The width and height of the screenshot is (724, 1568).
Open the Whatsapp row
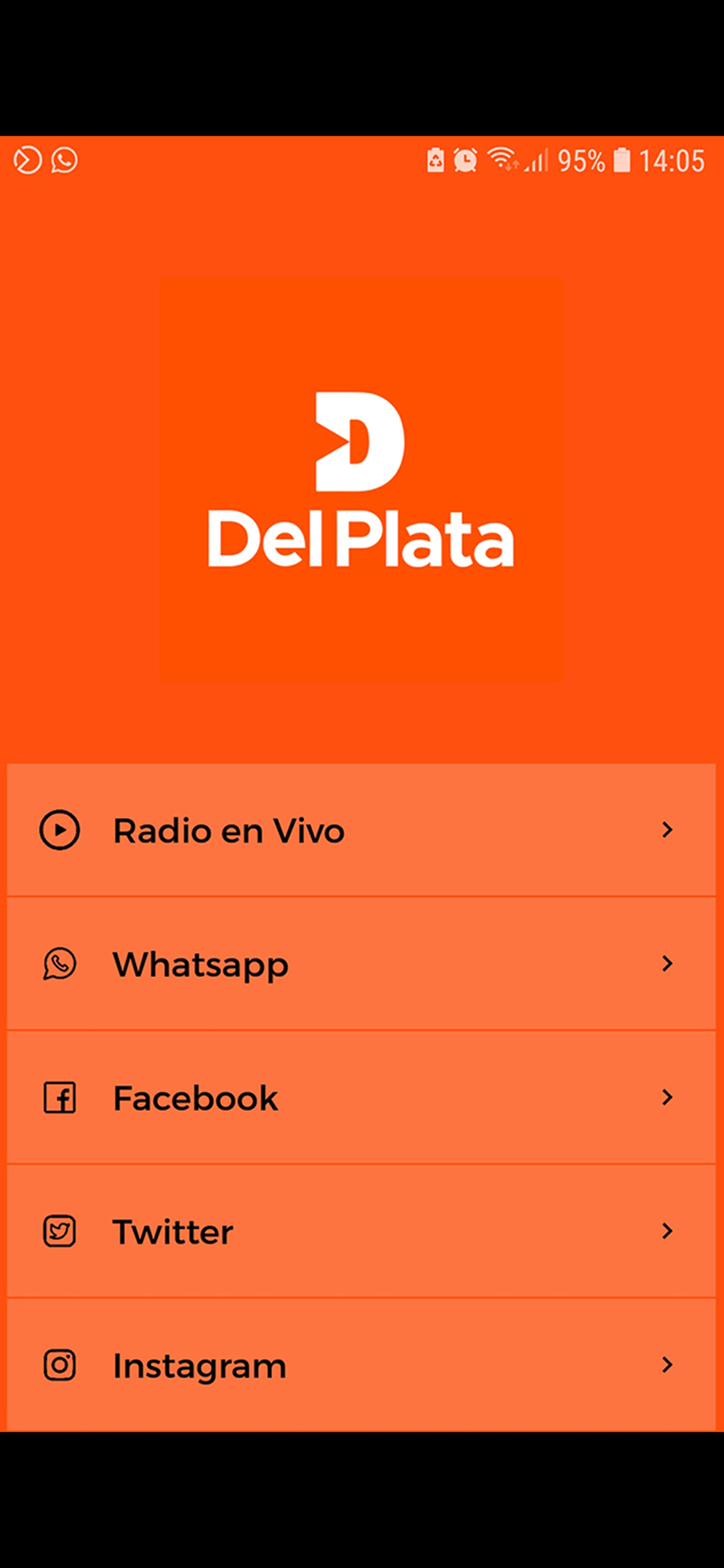[361, 964]
